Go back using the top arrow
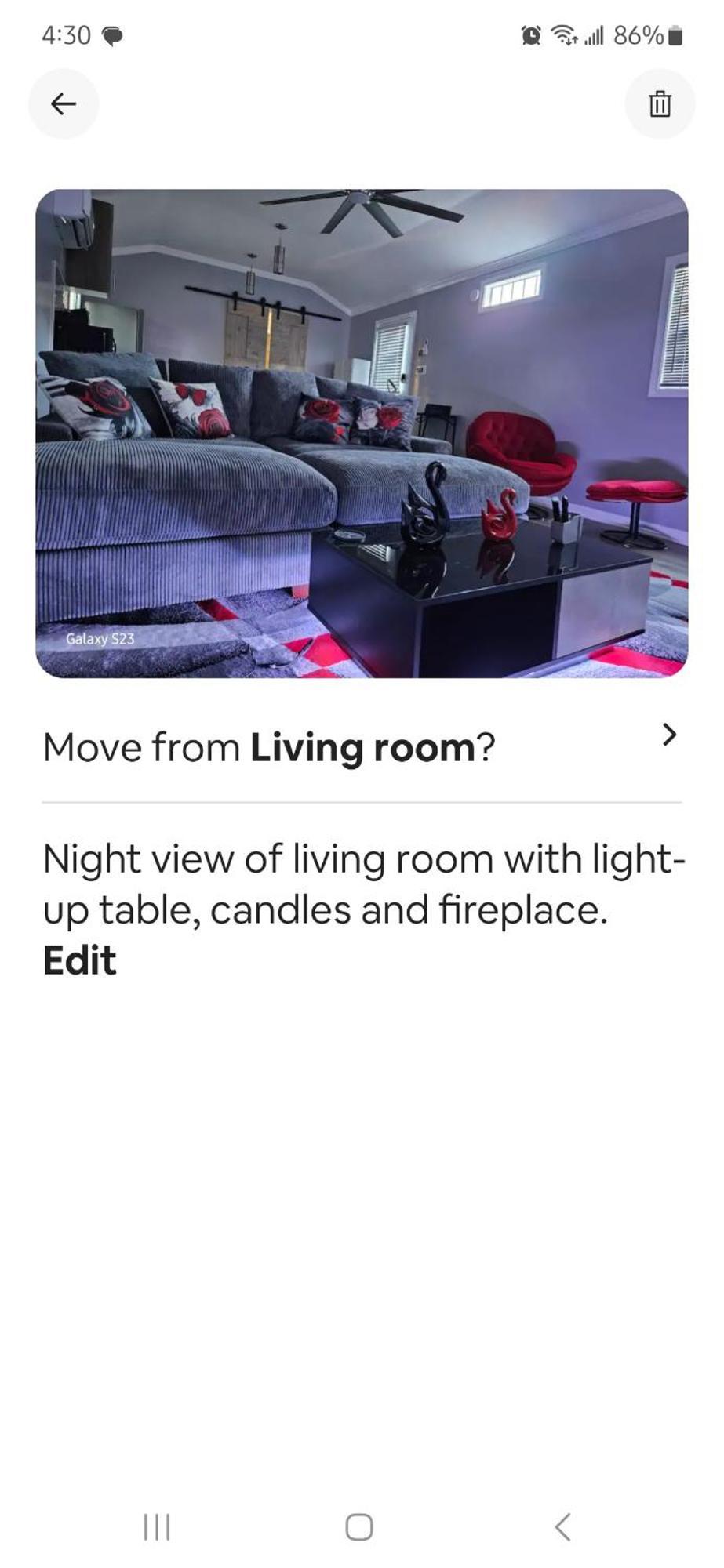The height and width of the screenshot is (1568, 724). pos(64,103)
